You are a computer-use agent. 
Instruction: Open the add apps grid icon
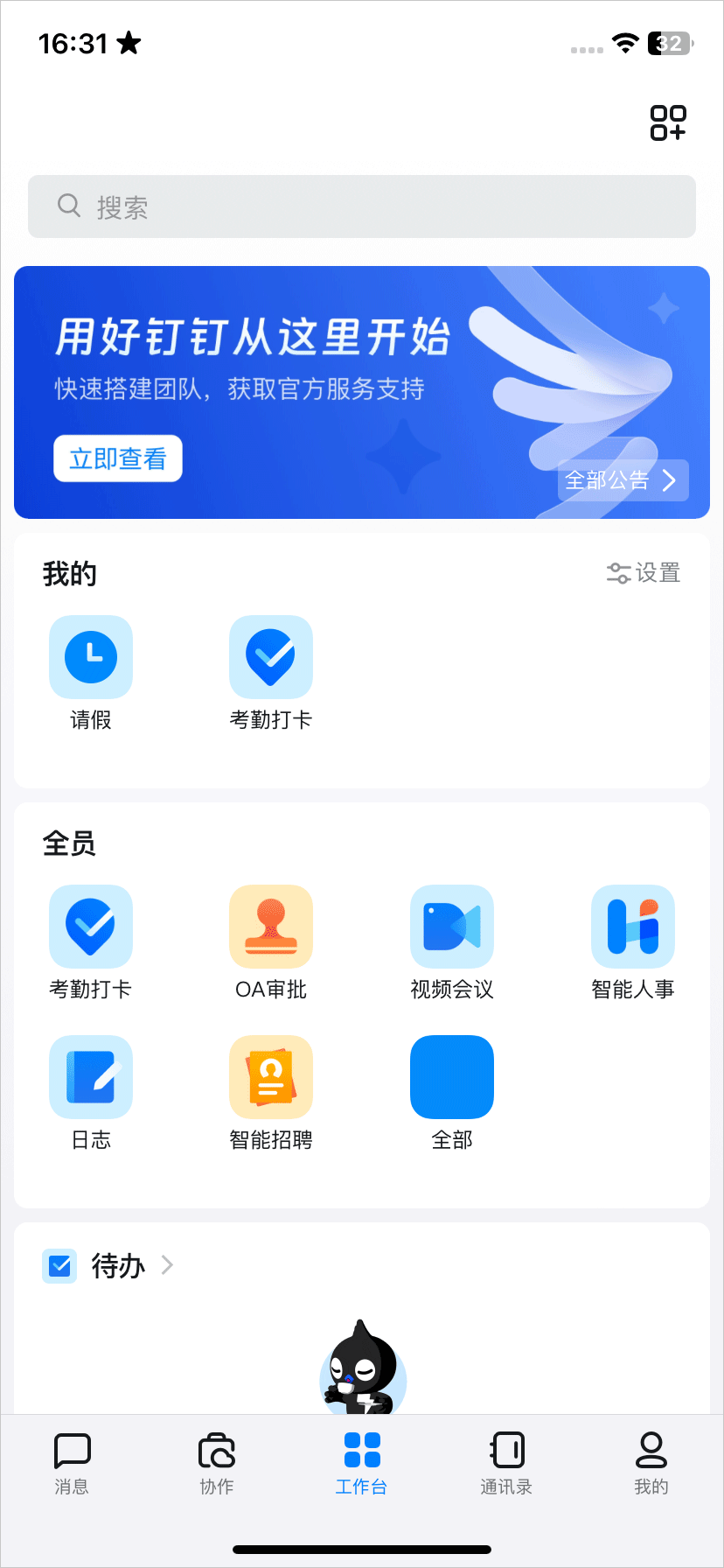(x=668, y=122)
